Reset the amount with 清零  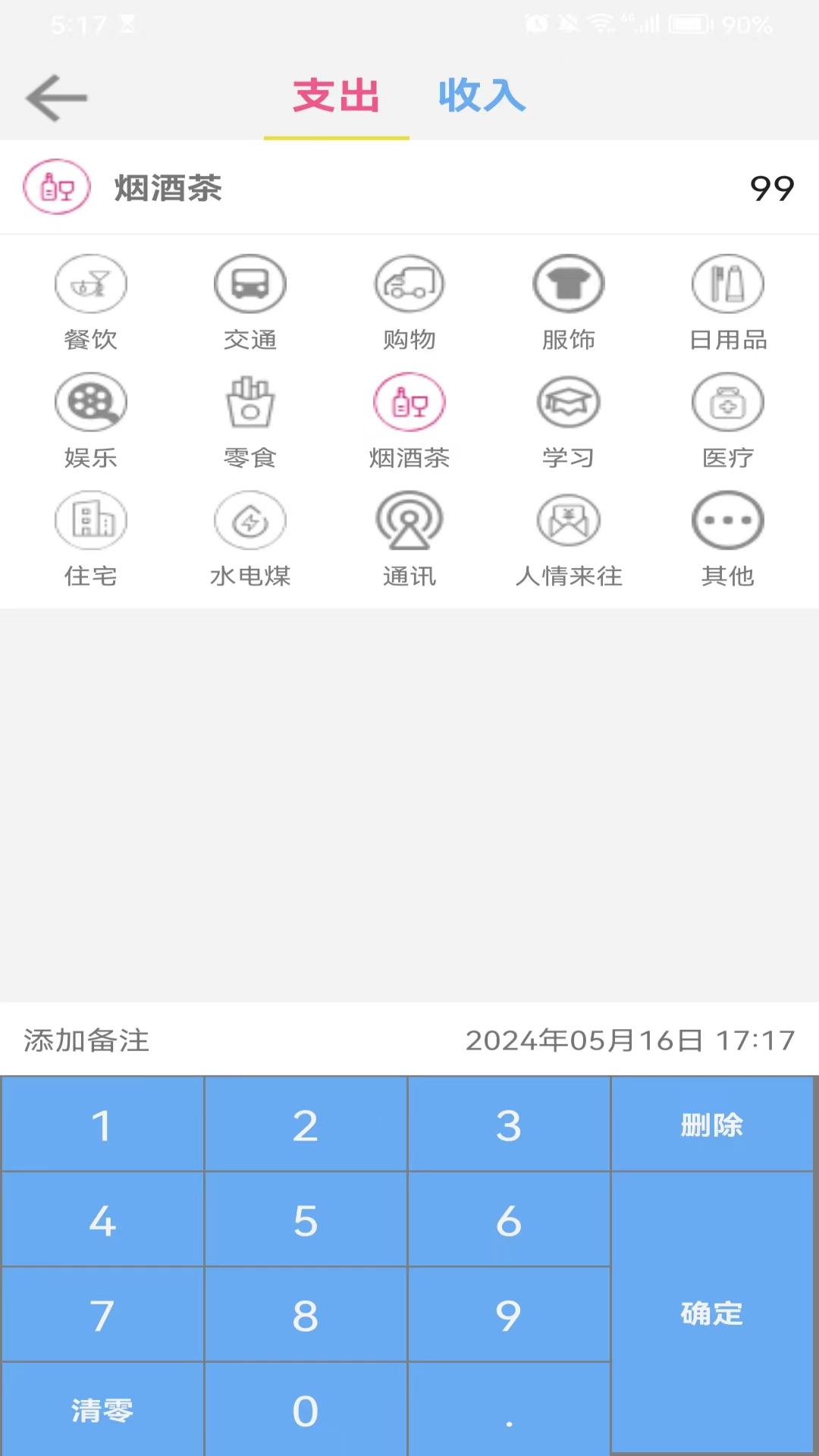click(x=102, y=1410)
